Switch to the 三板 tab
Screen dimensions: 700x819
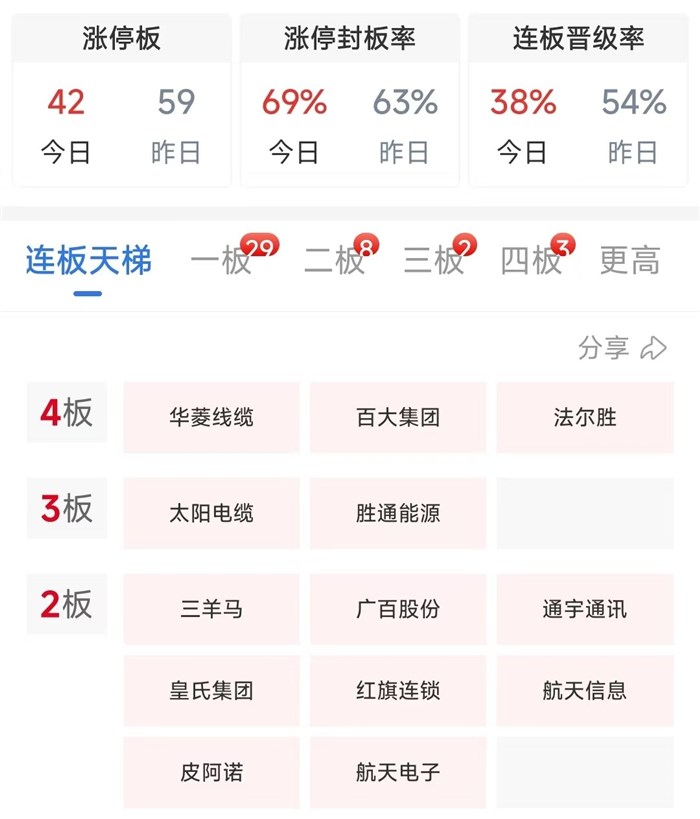coord(434,262)
